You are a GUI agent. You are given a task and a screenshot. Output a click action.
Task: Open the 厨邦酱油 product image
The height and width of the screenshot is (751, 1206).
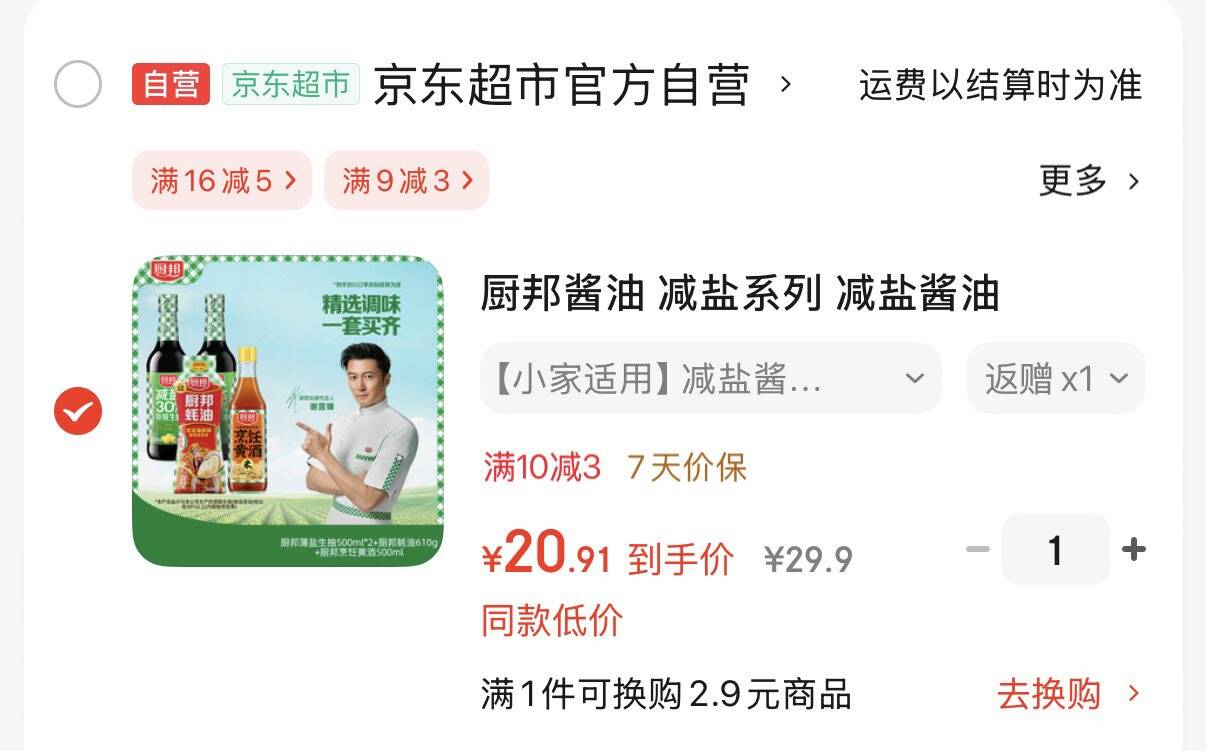tap(288, 411)
